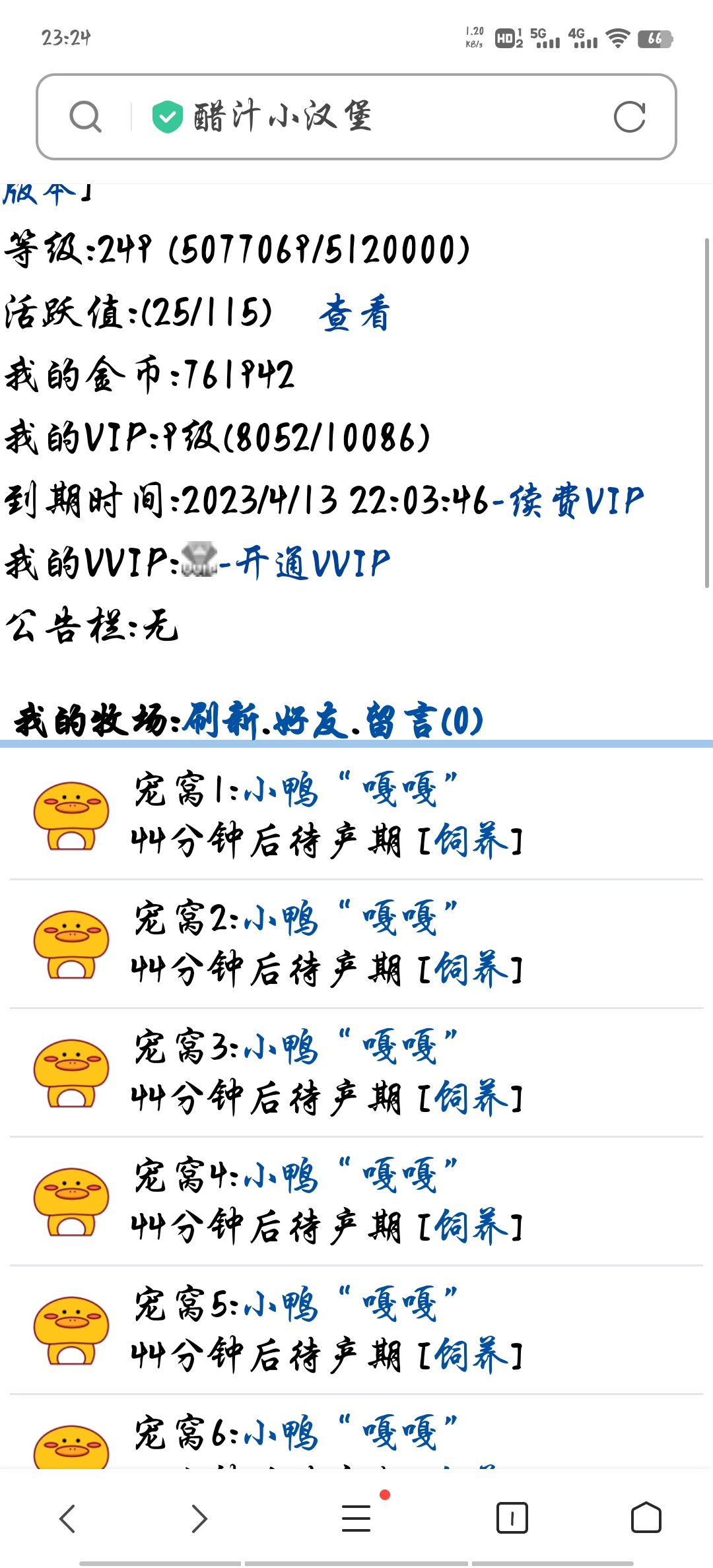Tap the 续费VIP link
Viewport: 713px width, 1568px height.
[576, 500]
